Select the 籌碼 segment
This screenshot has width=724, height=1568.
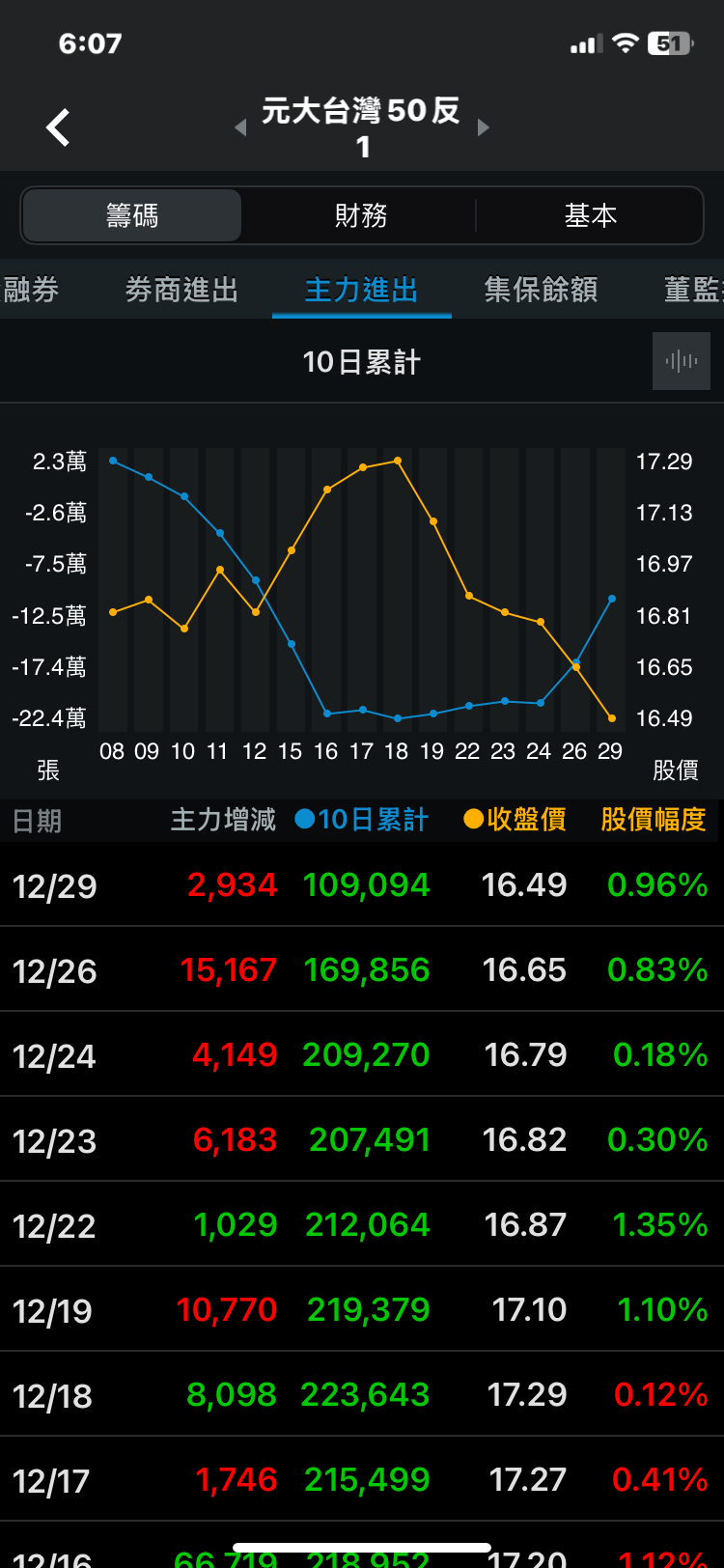[132, 215]
